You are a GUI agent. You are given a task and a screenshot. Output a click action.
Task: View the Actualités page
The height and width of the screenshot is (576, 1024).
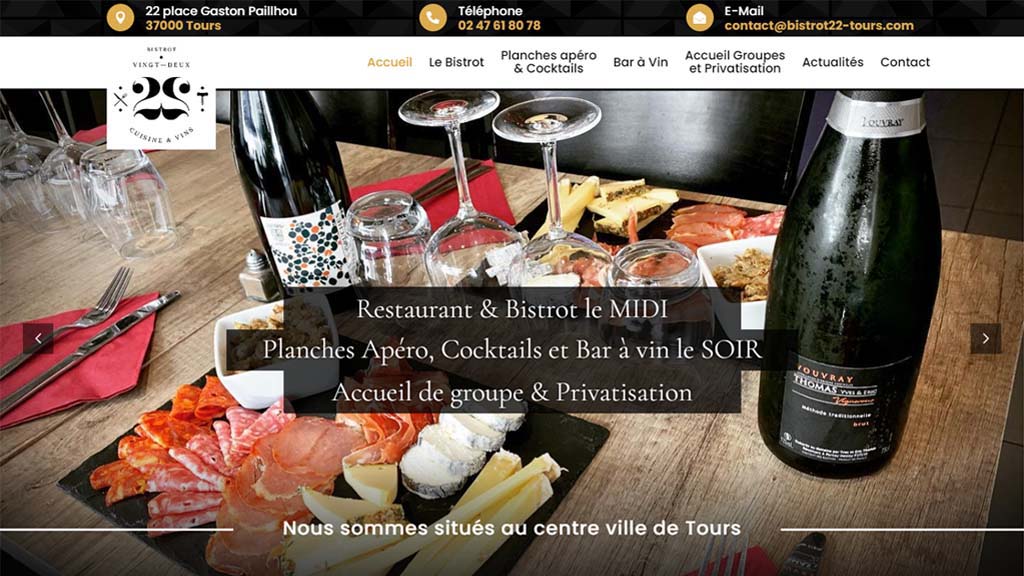click(832, 62)
